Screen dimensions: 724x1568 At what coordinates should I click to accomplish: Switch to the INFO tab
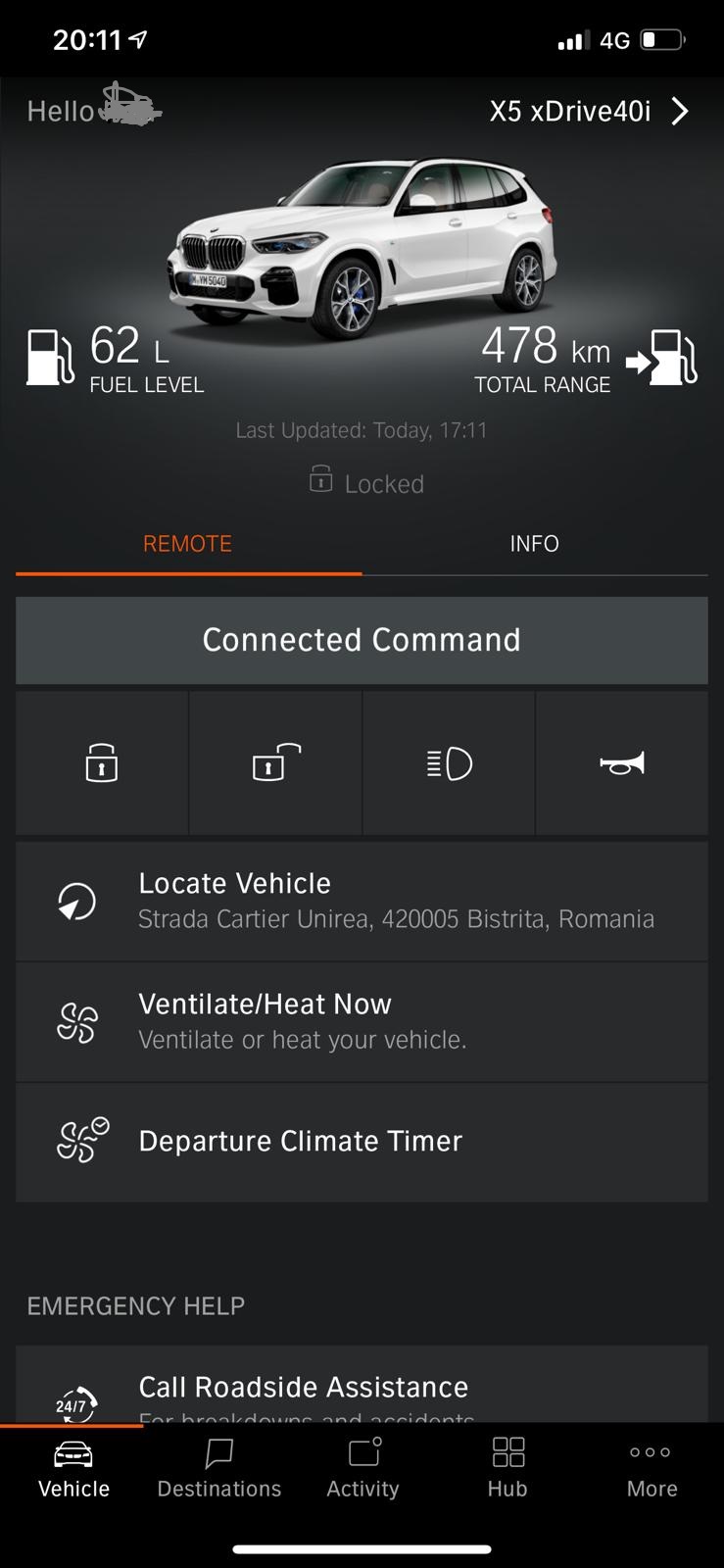(x=534, y=544)
